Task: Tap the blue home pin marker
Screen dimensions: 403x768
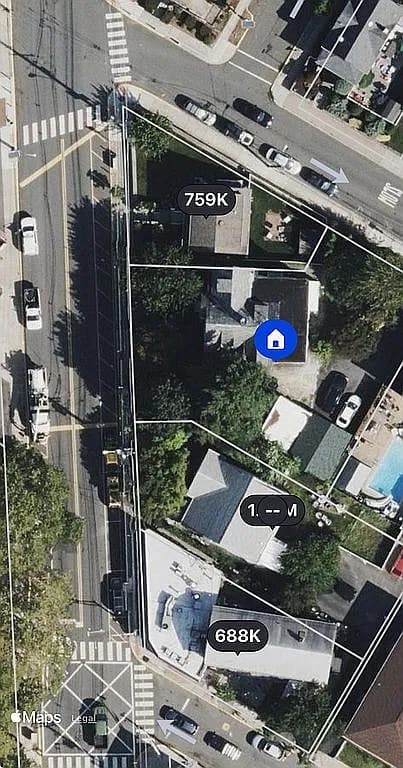Action: pos(276,340)
